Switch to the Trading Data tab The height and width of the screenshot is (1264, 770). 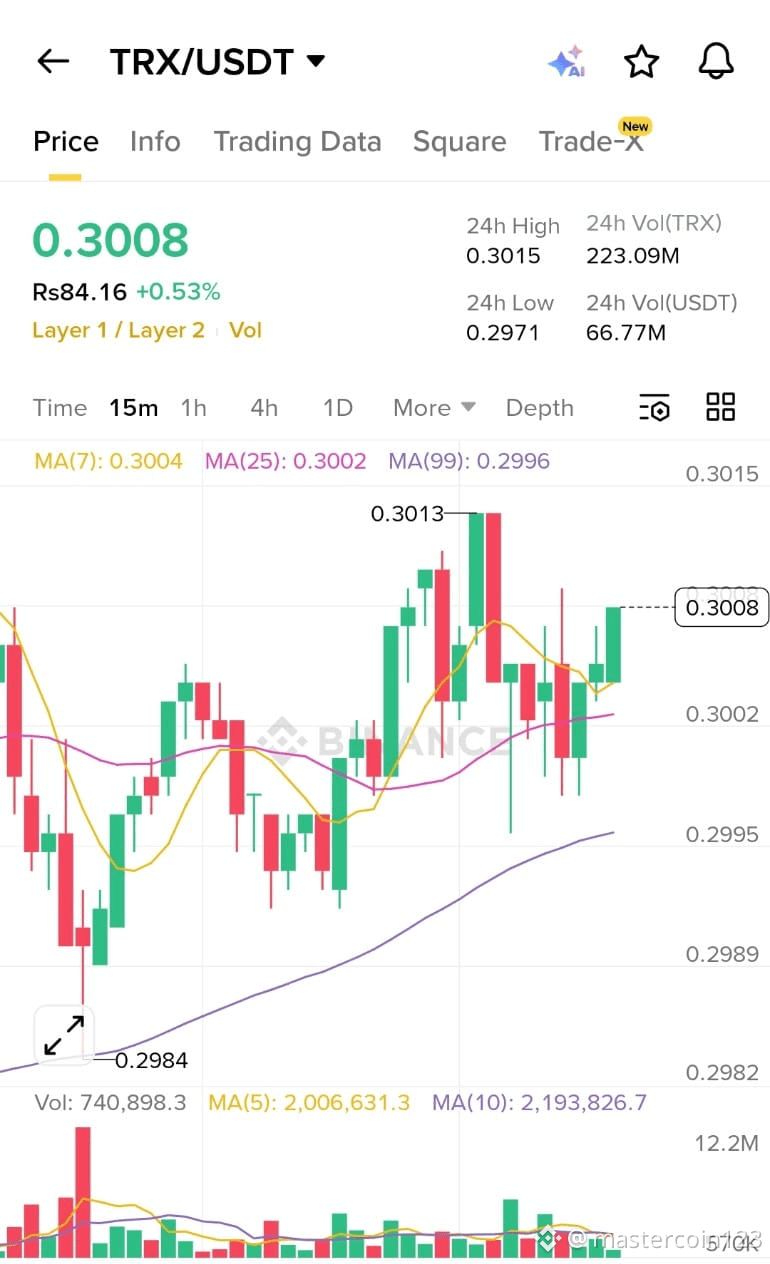[297, 141]
